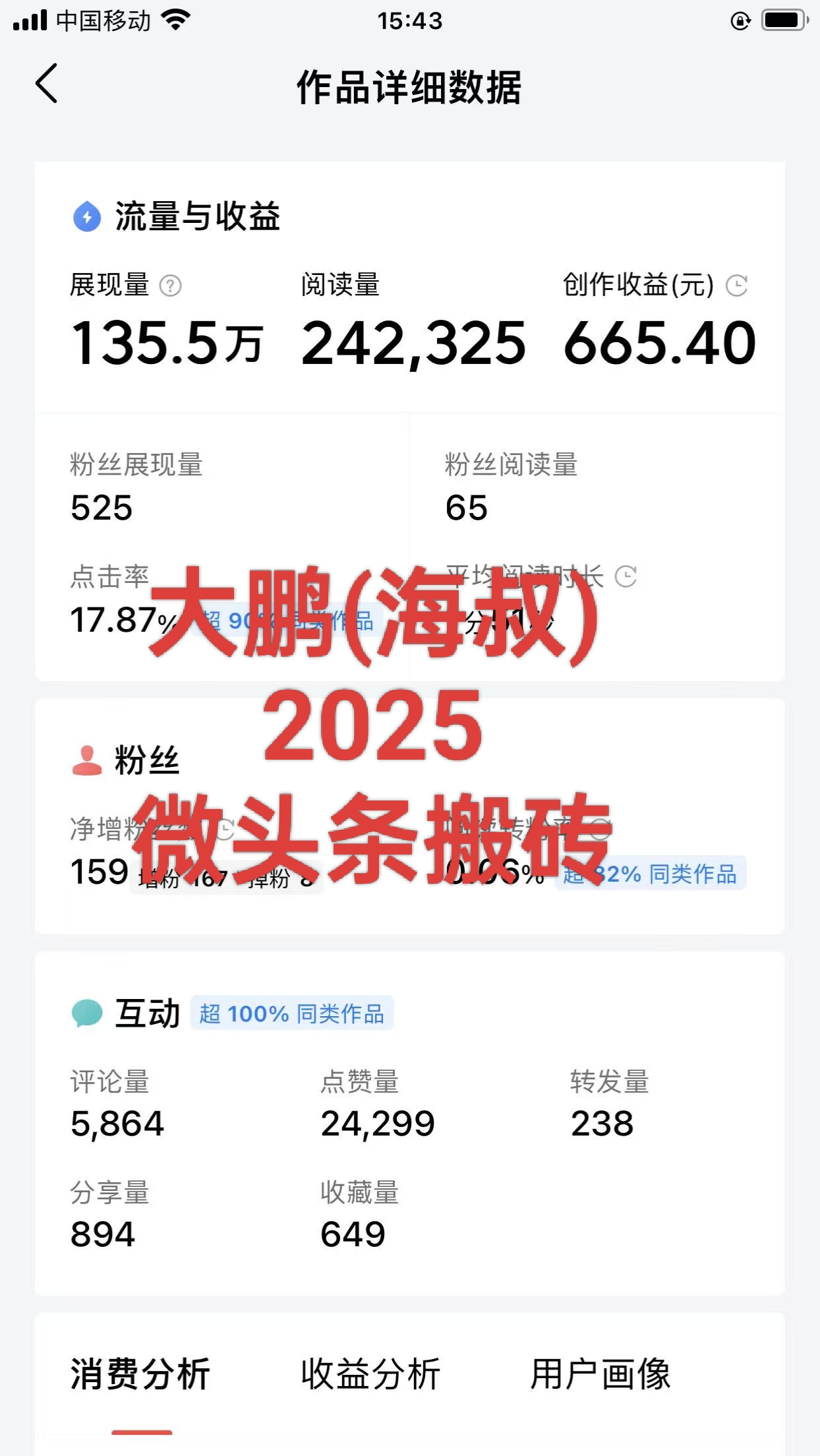Screen dimensions: 820x1456
Task: Tap the clock icon beside 创作收益(元)
Action: (x=736, y=286)
